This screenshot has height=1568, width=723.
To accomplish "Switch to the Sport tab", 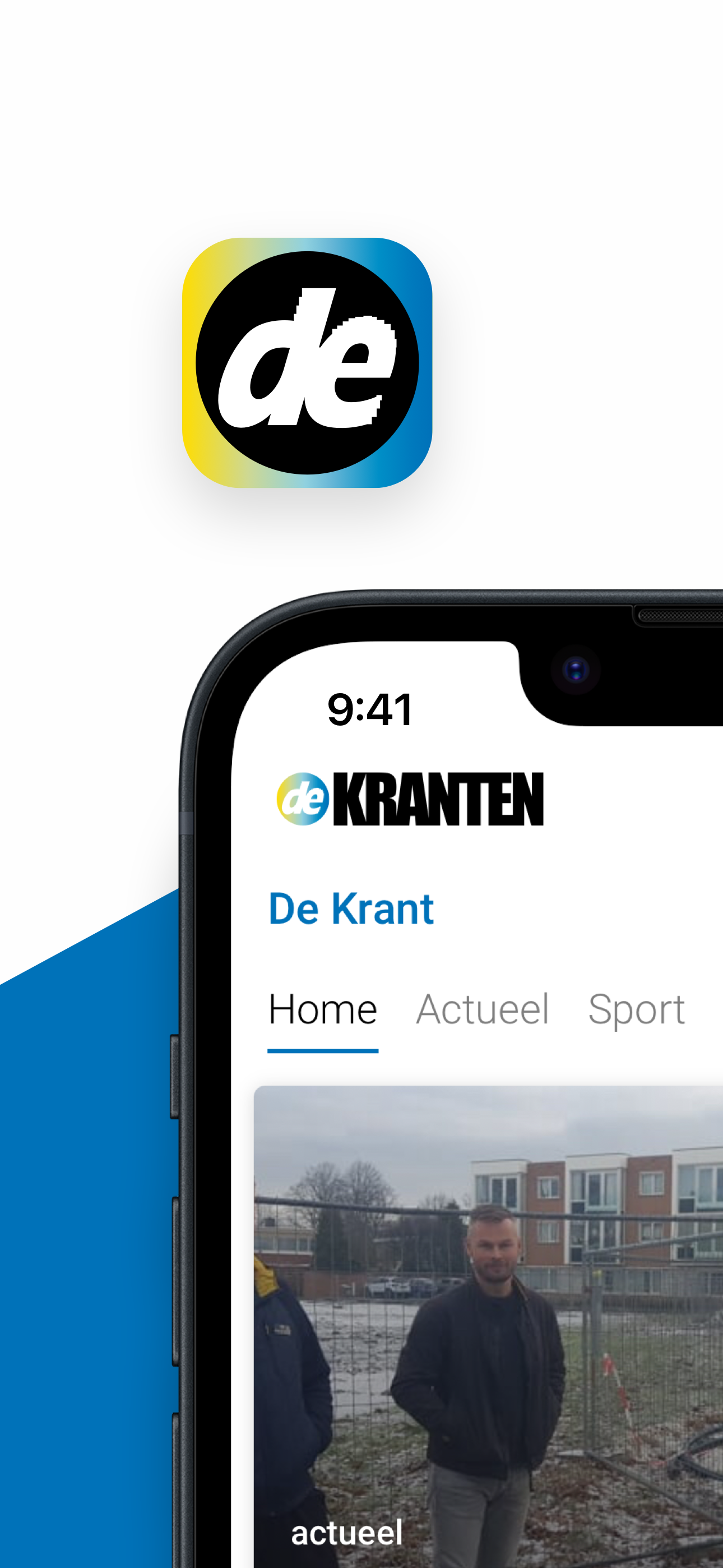I will click(x=637, y=1009).
